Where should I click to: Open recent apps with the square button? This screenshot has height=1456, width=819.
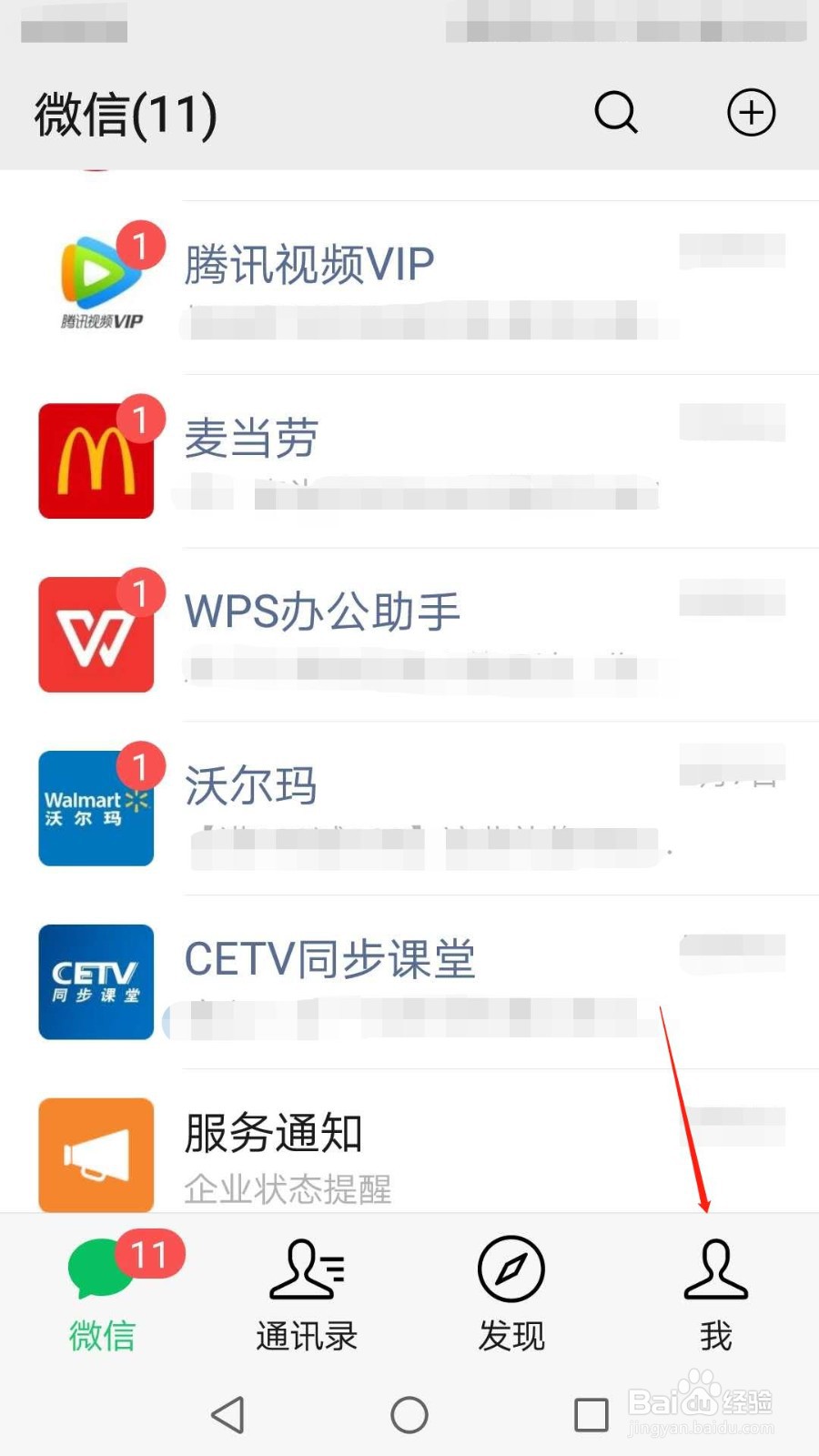590,1414
